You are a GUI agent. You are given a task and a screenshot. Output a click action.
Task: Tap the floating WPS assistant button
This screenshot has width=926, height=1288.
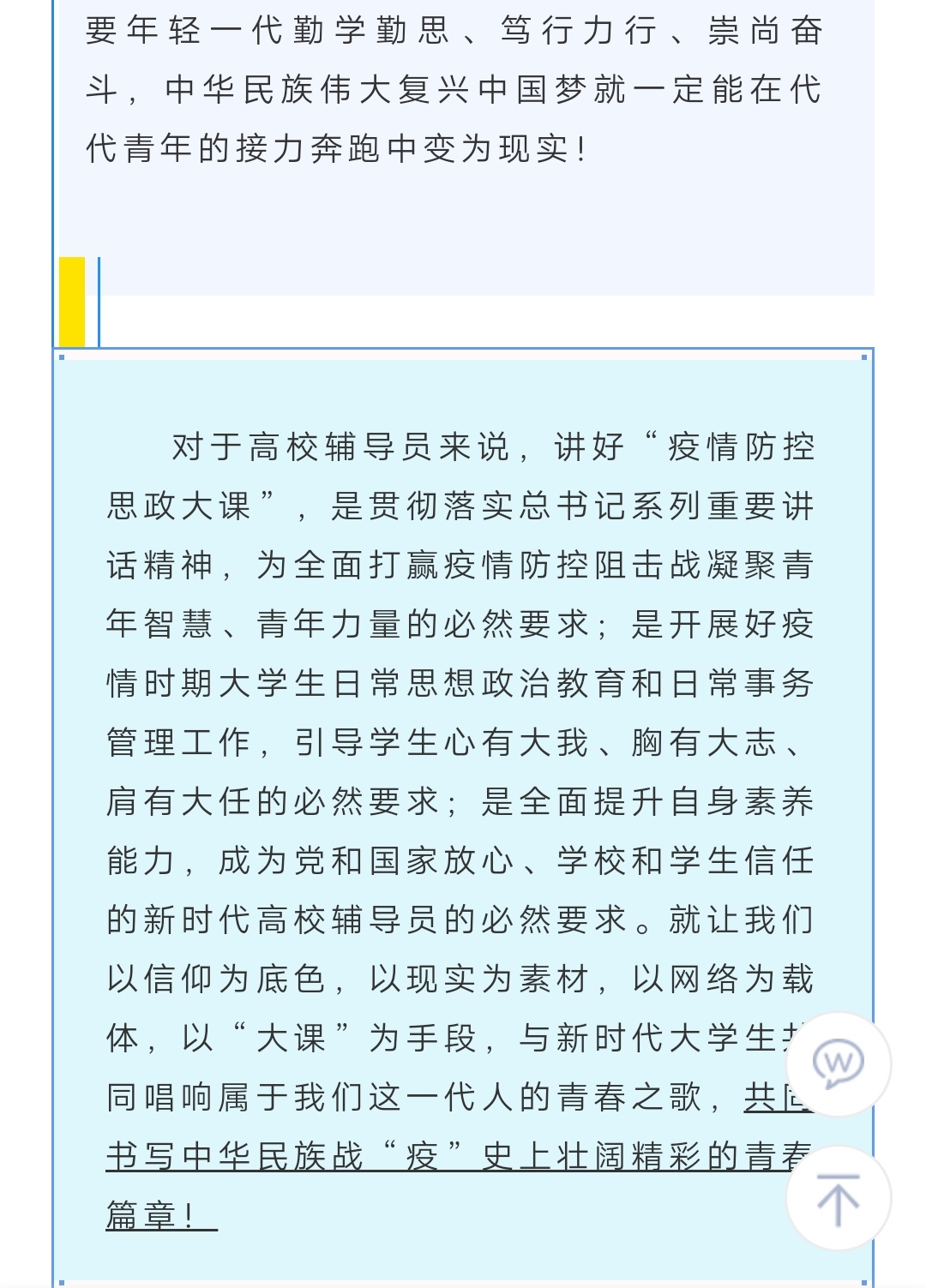(x=839, y=1064)
